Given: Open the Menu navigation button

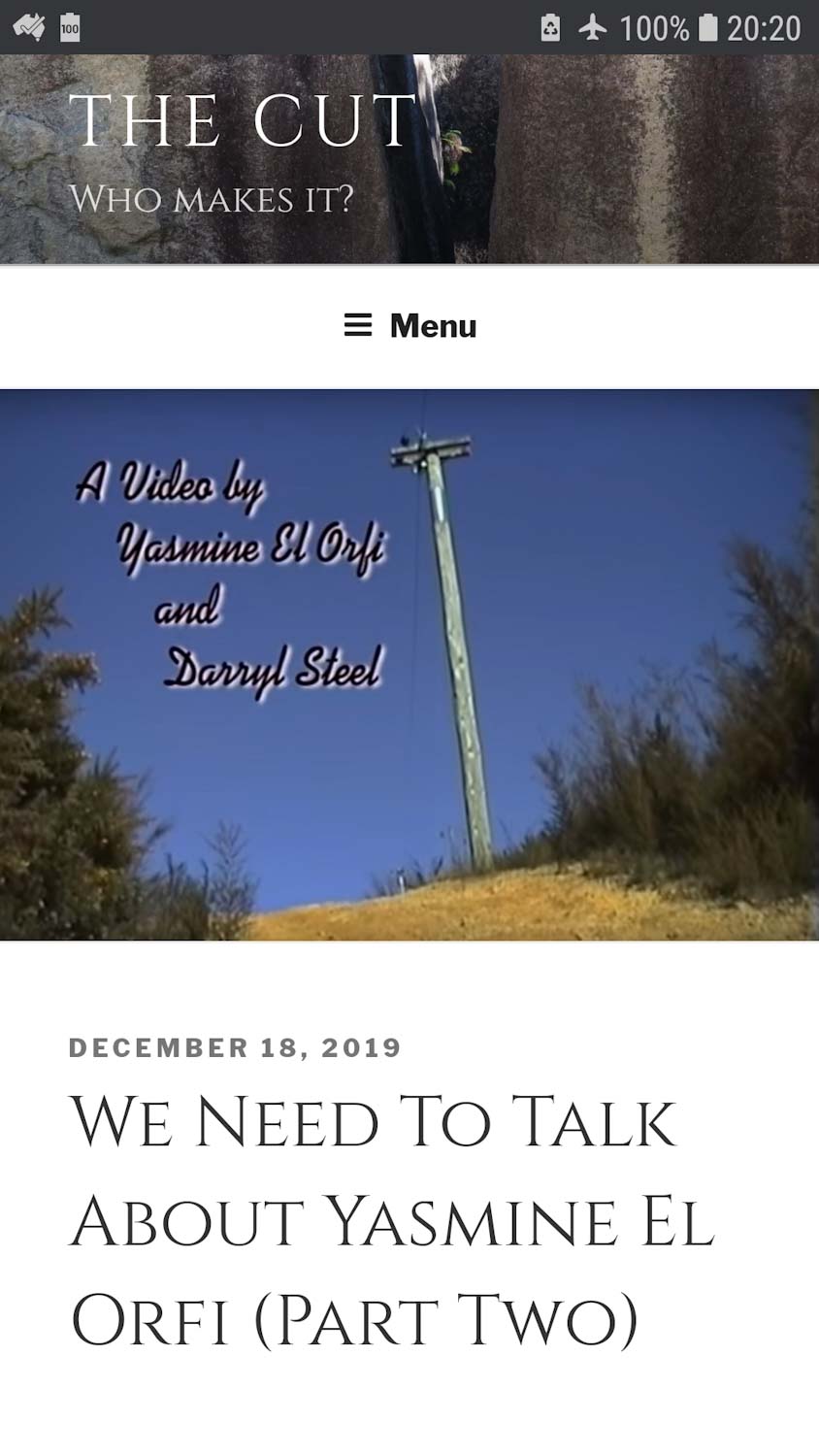Looking at the screenshot, I should (410, 326).
